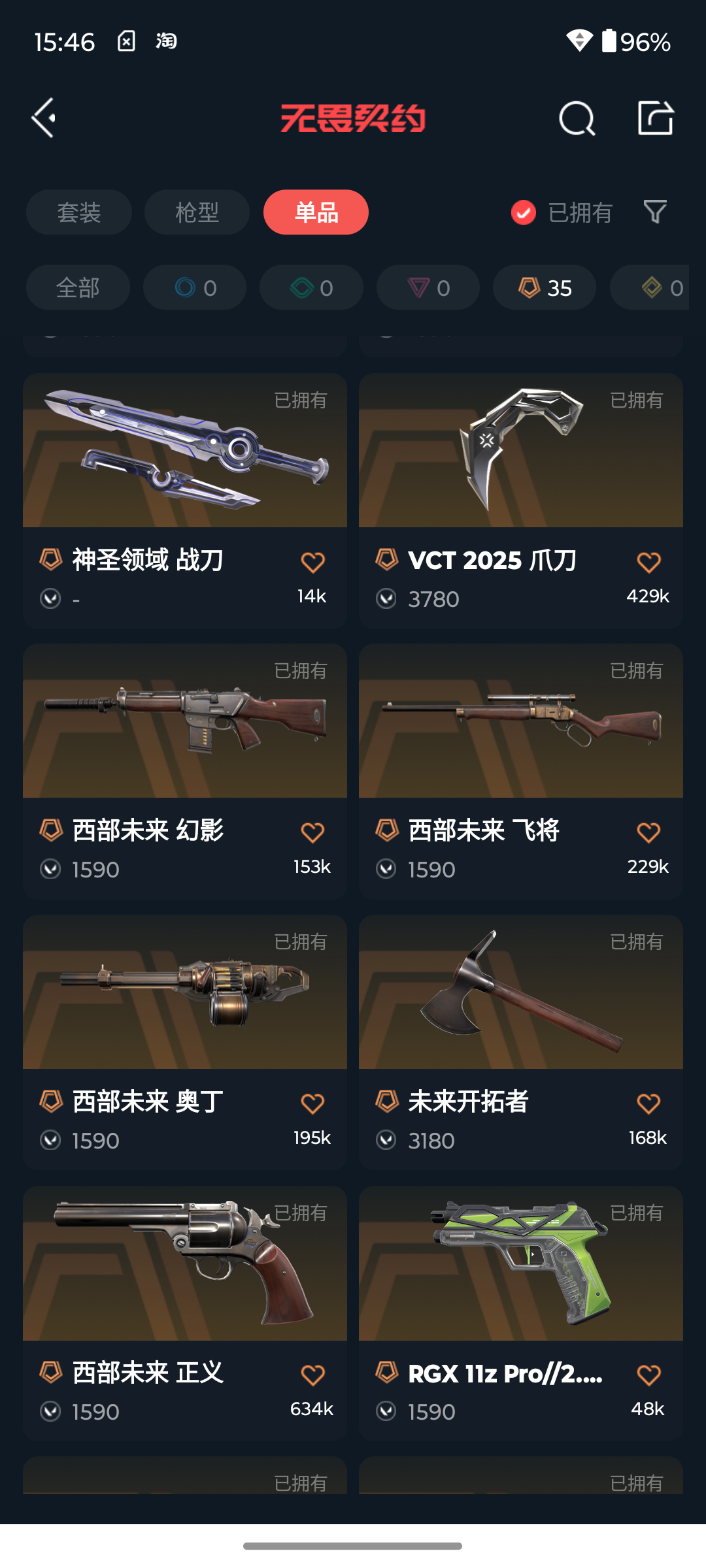706x1568 pixels.
Task: Like the 西部未来 幻影 skin
Action: pos(312,833)
